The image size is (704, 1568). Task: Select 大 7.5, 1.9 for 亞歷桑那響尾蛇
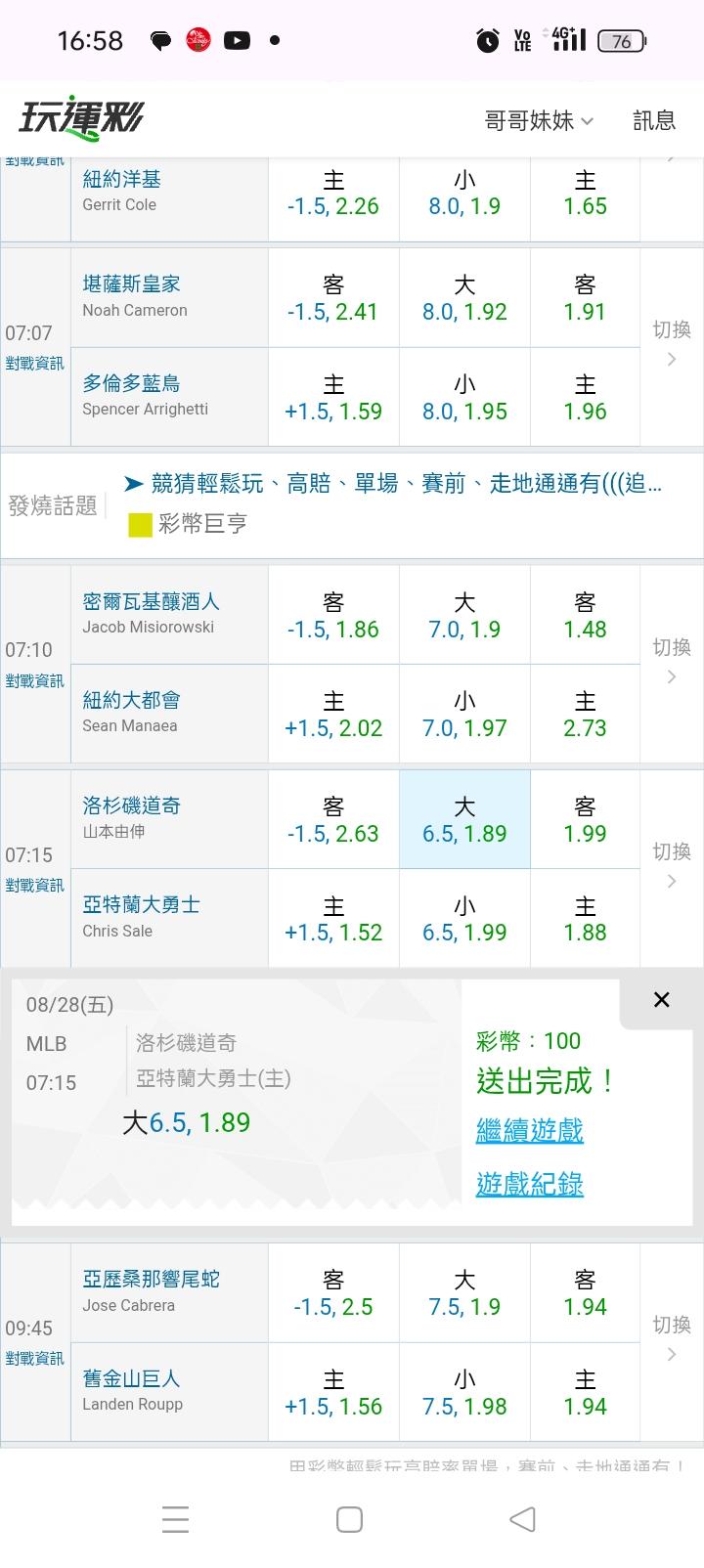coord(464,1292)
